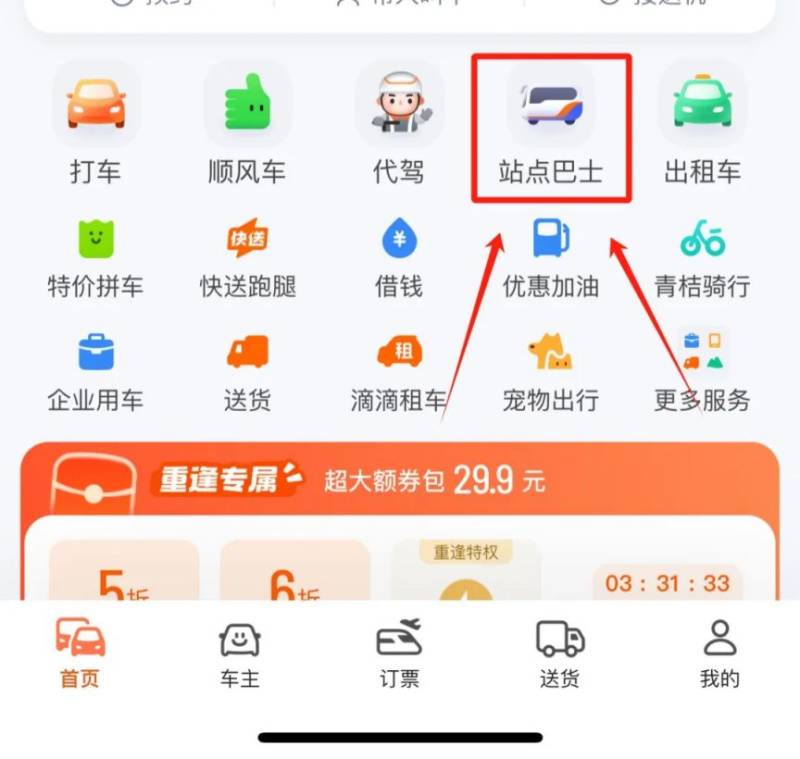This screenshot has height=759, width=800.
Task: Switch to the 订票 ticket tab
Action: coord(399,653)
